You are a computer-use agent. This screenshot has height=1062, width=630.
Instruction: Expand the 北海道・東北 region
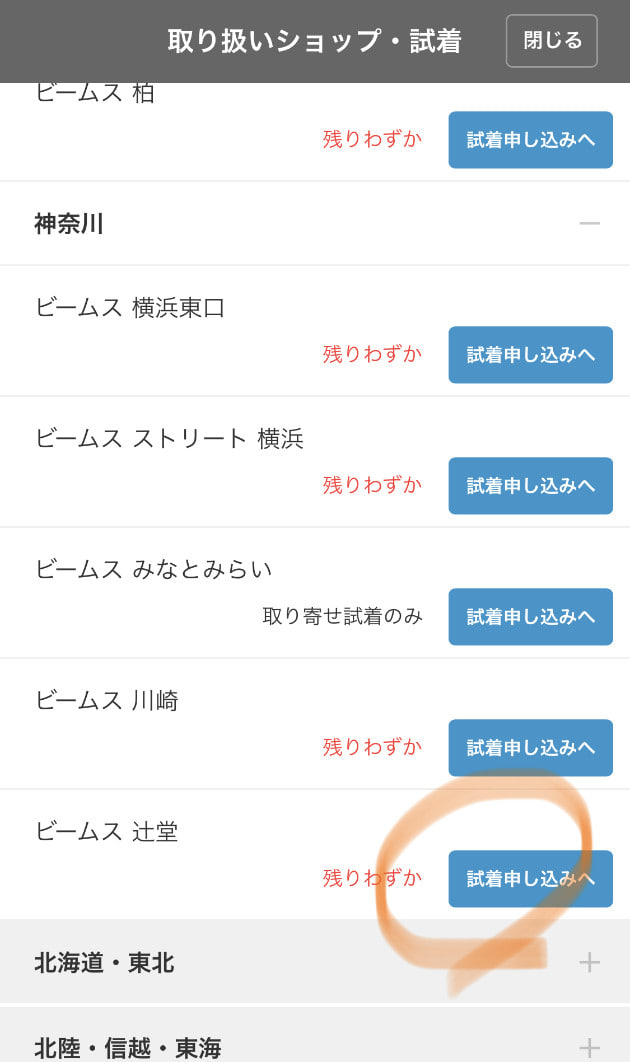click(589, 962)
